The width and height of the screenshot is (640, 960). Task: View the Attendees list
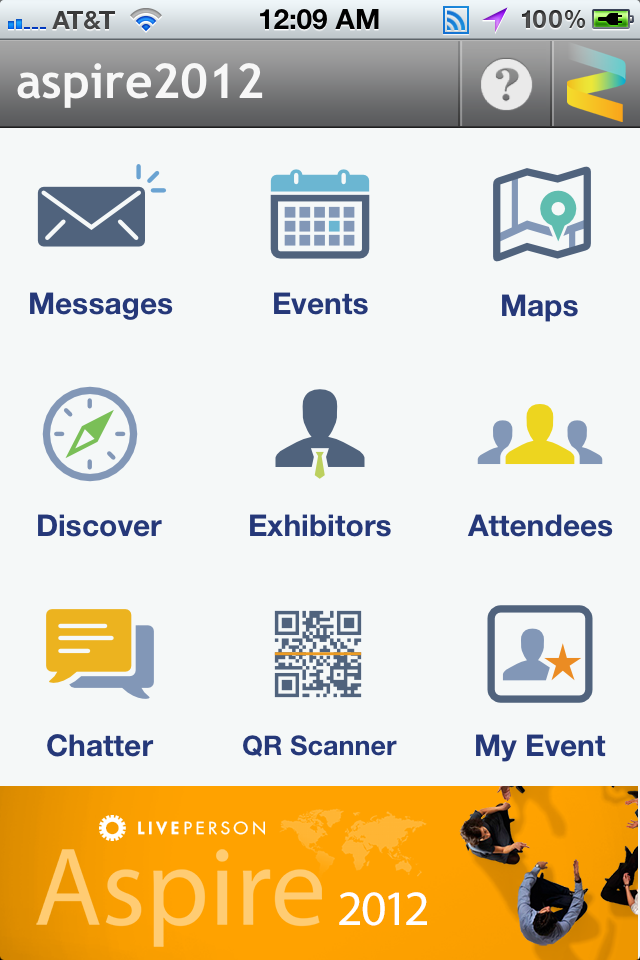[x=540, y=462]
